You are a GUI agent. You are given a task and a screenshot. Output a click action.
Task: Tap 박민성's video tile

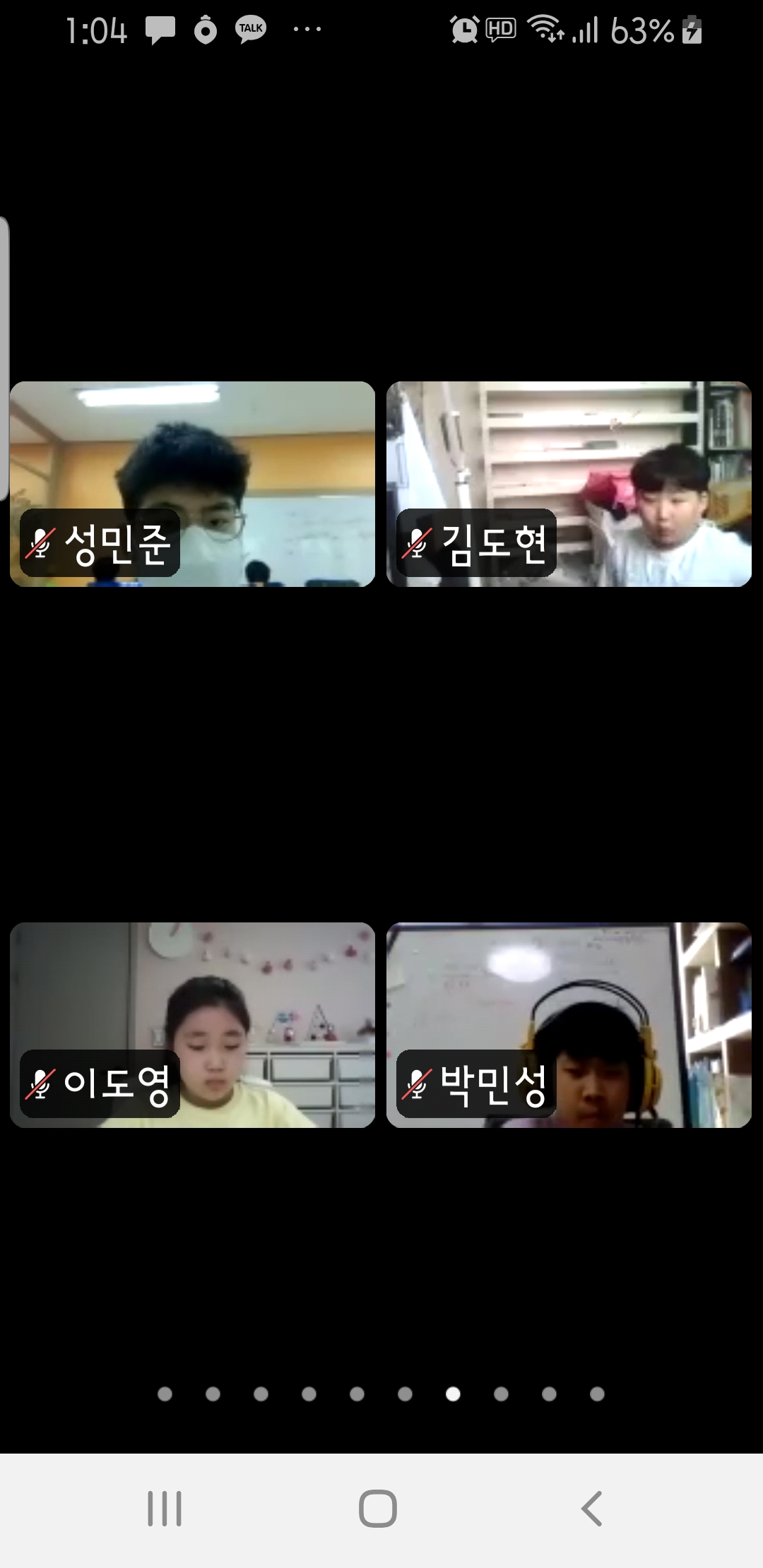[569, 1024]
